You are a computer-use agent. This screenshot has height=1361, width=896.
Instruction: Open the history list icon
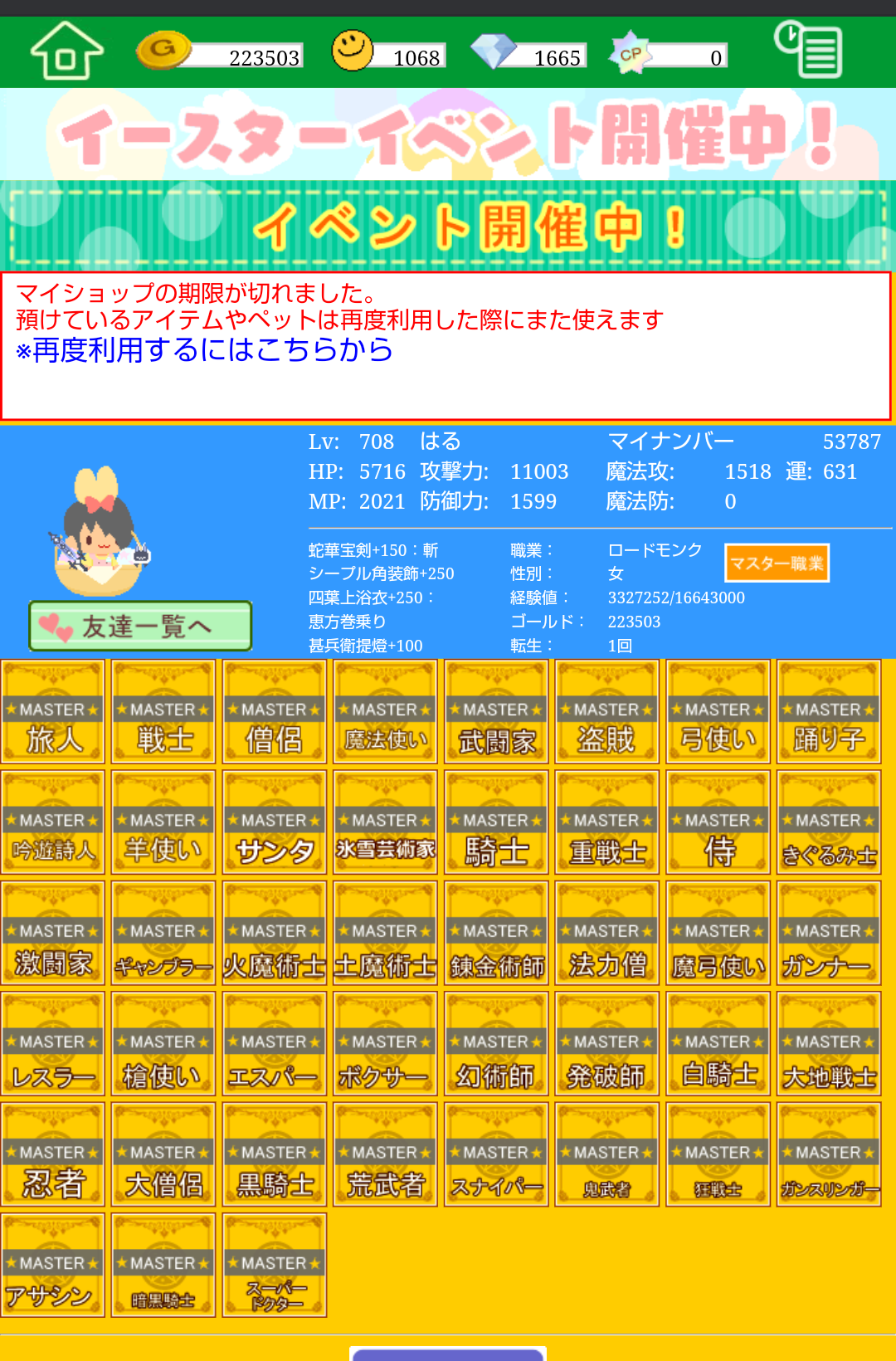(808, 50)
